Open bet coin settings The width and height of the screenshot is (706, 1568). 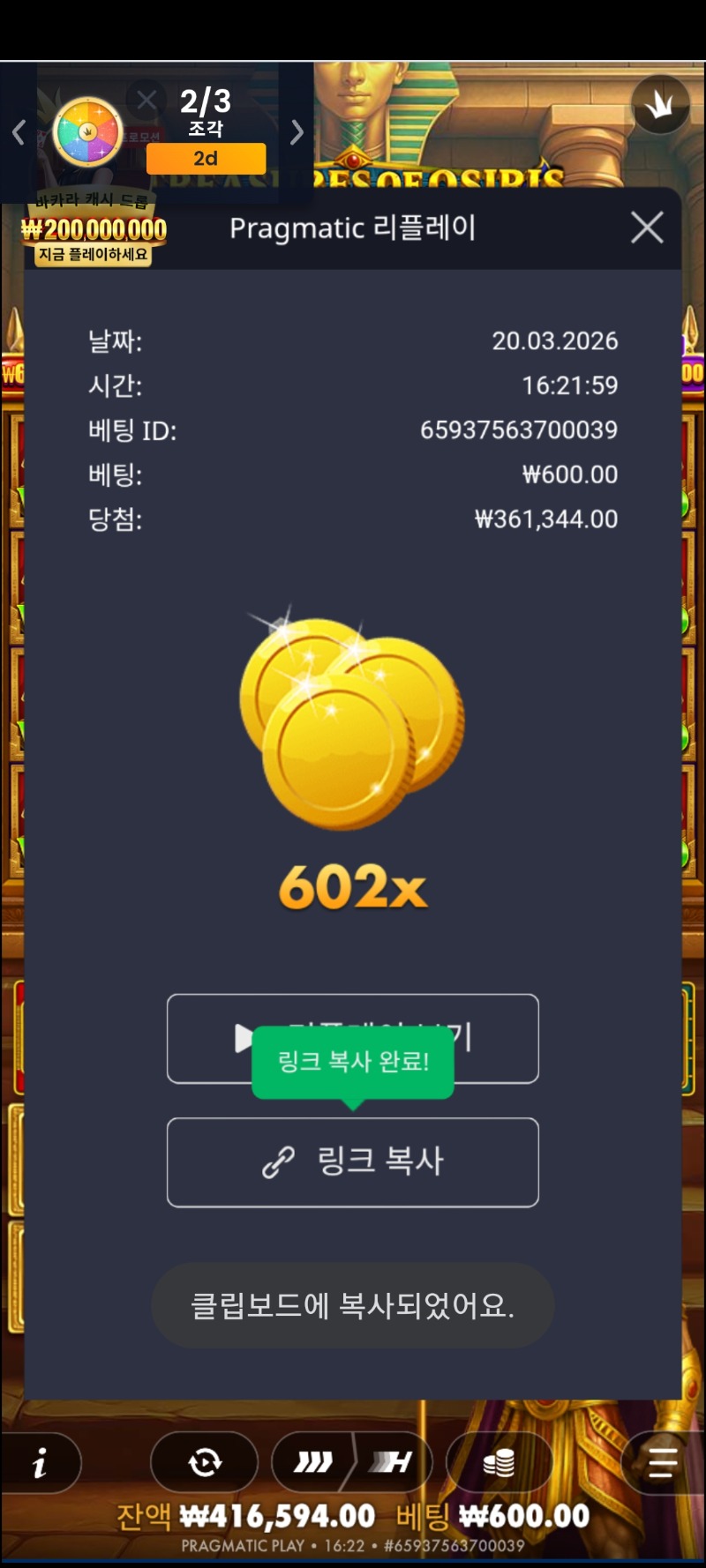pos(499,1463)
